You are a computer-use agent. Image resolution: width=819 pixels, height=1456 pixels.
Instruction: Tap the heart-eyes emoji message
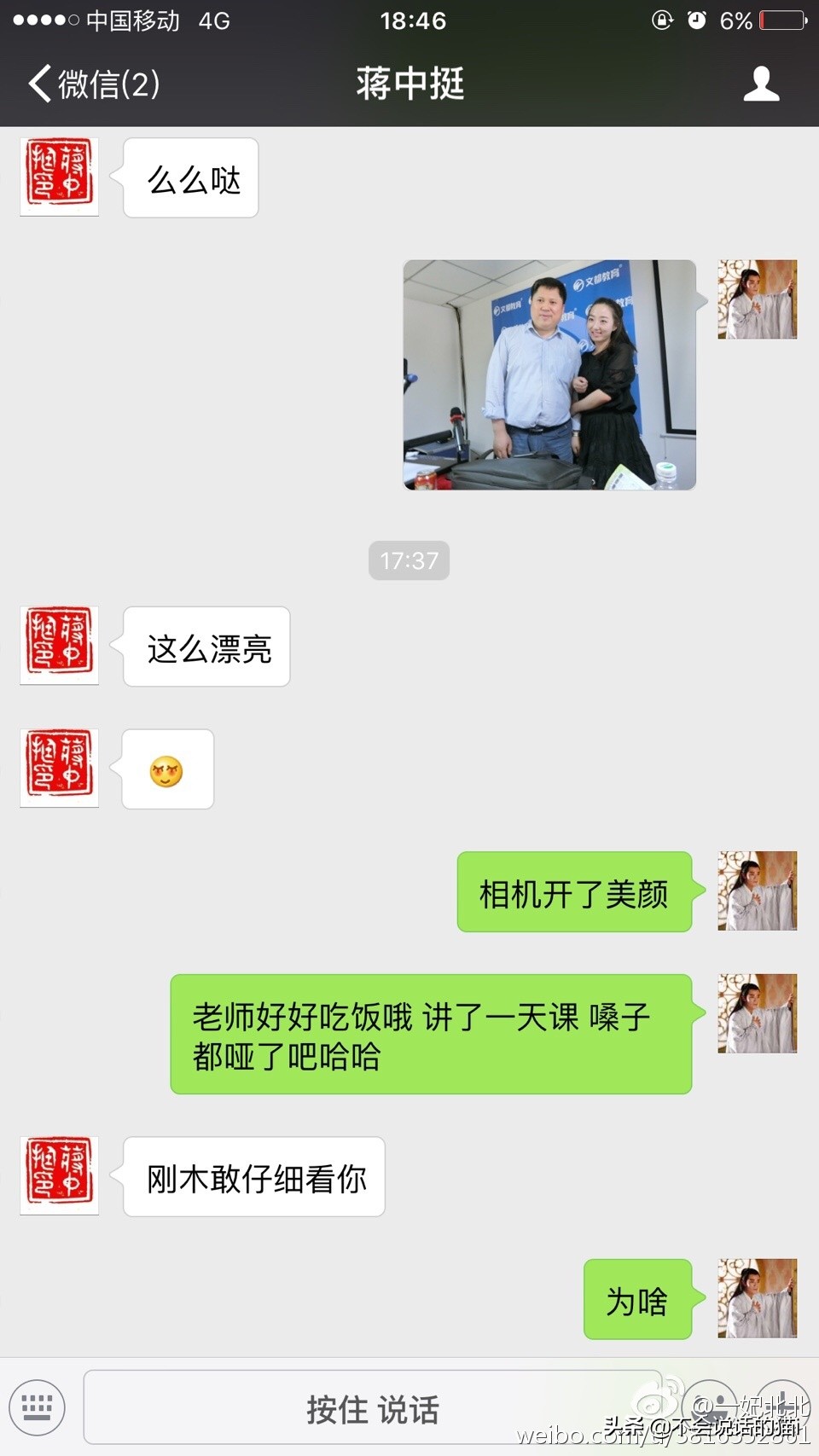[167, 769]
